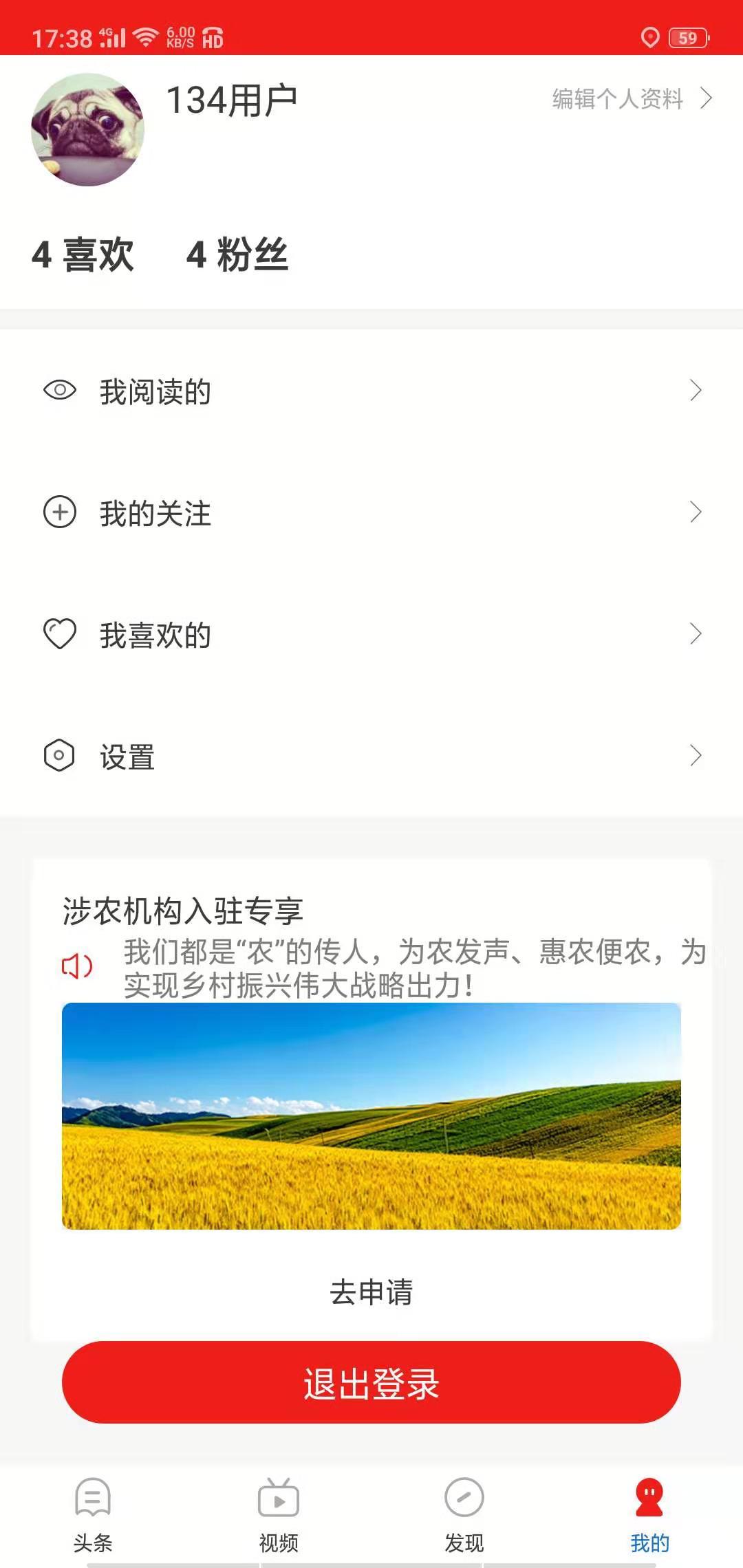The width and height of the screenshot is (743, 1568).
Task: Tap the pug profile avatar
Action: click(88, 130)
